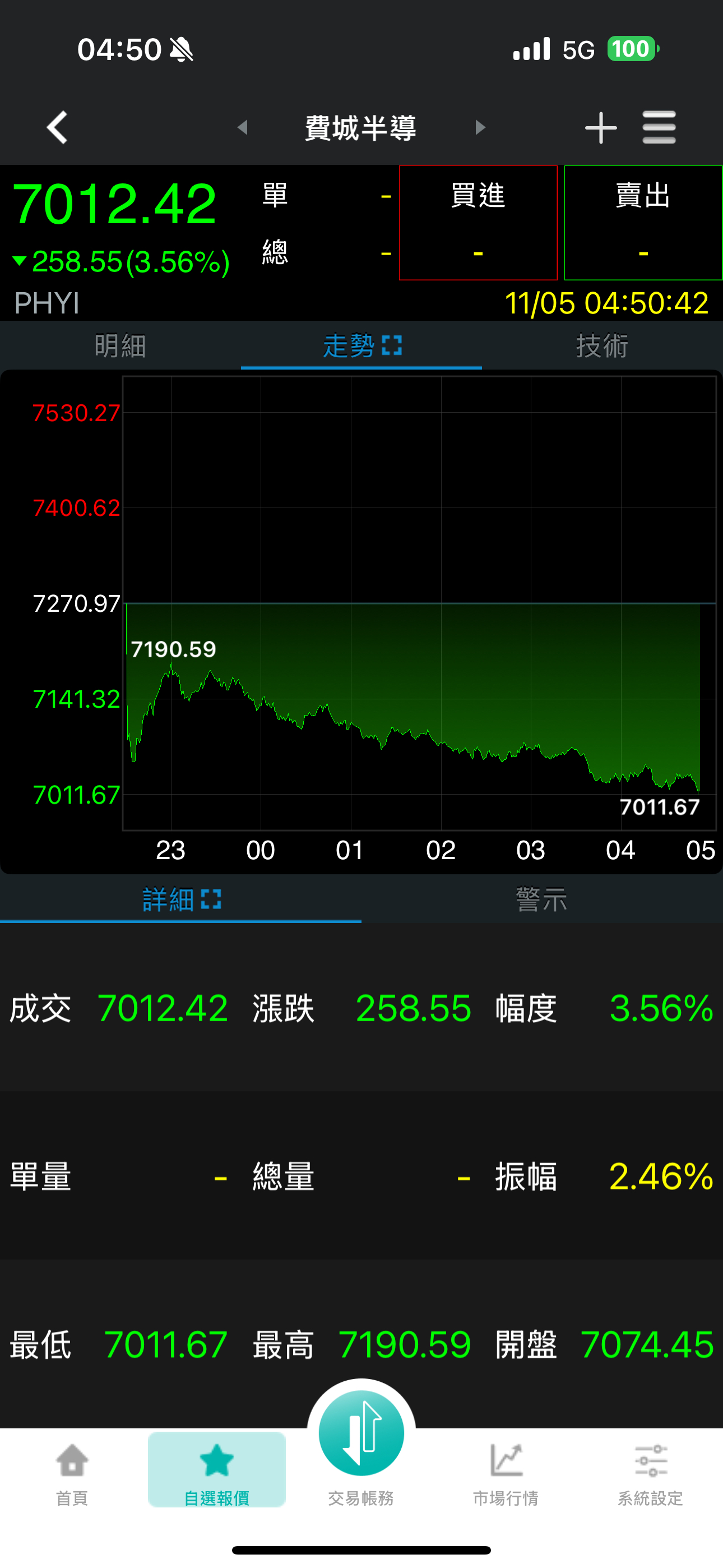Select the 詳細 details tab
The height and width of the screenshot is (1568, 723).
180,900
